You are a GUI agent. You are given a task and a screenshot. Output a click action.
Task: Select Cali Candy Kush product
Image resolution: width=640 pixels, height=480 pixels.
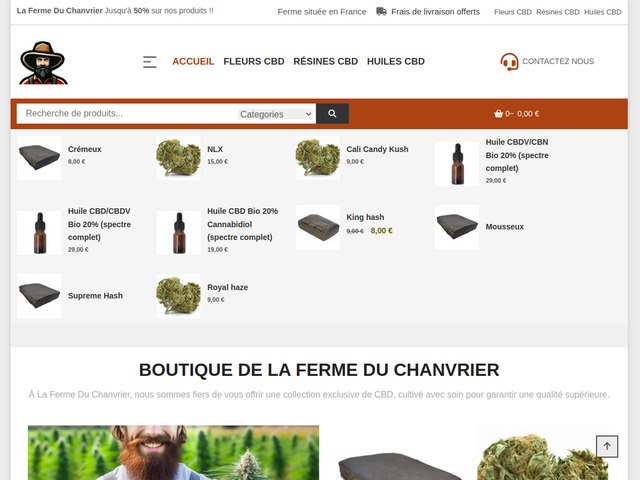[x=377, y=149]
